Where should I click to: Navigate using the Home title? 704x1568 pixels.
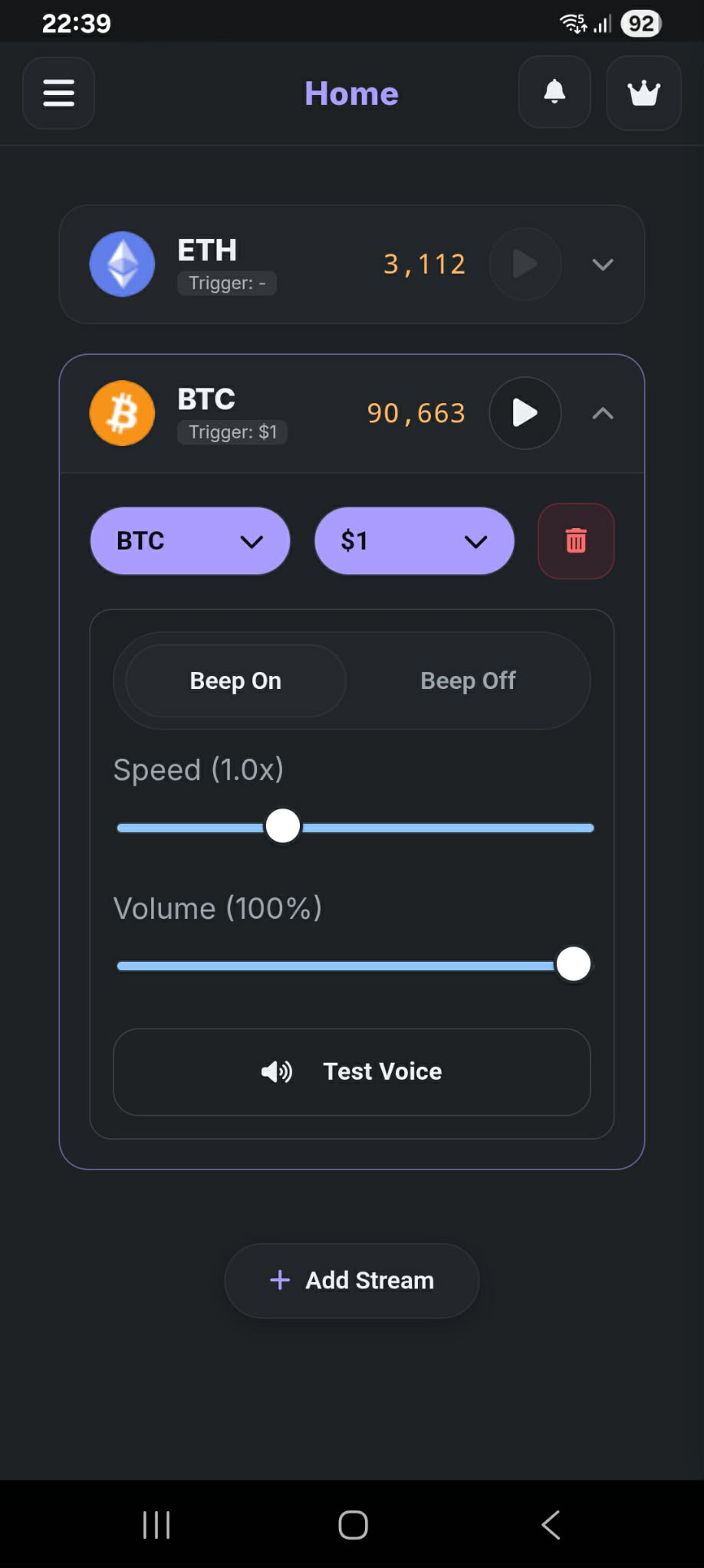point(351,93)
